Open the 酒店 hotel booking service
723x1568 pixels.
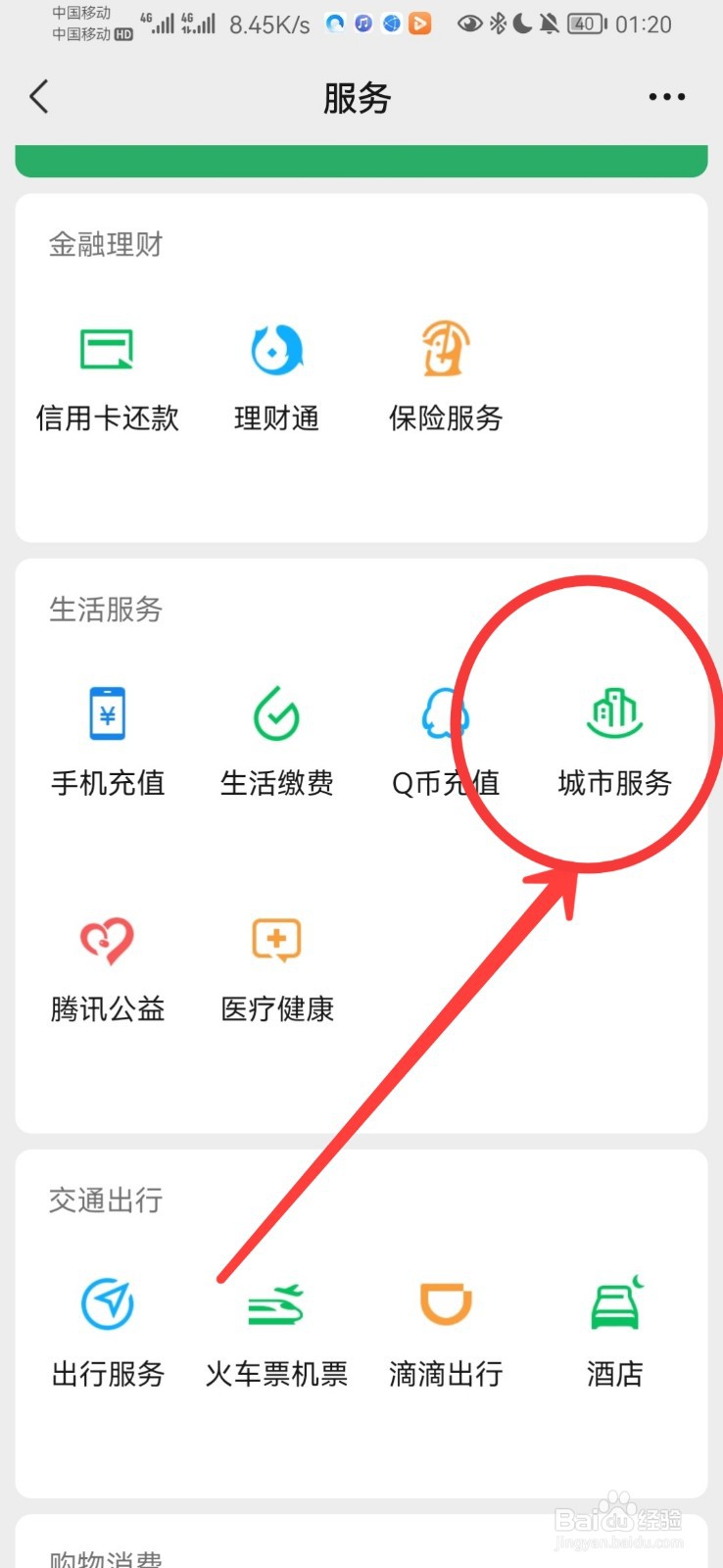click(613, 1331)
